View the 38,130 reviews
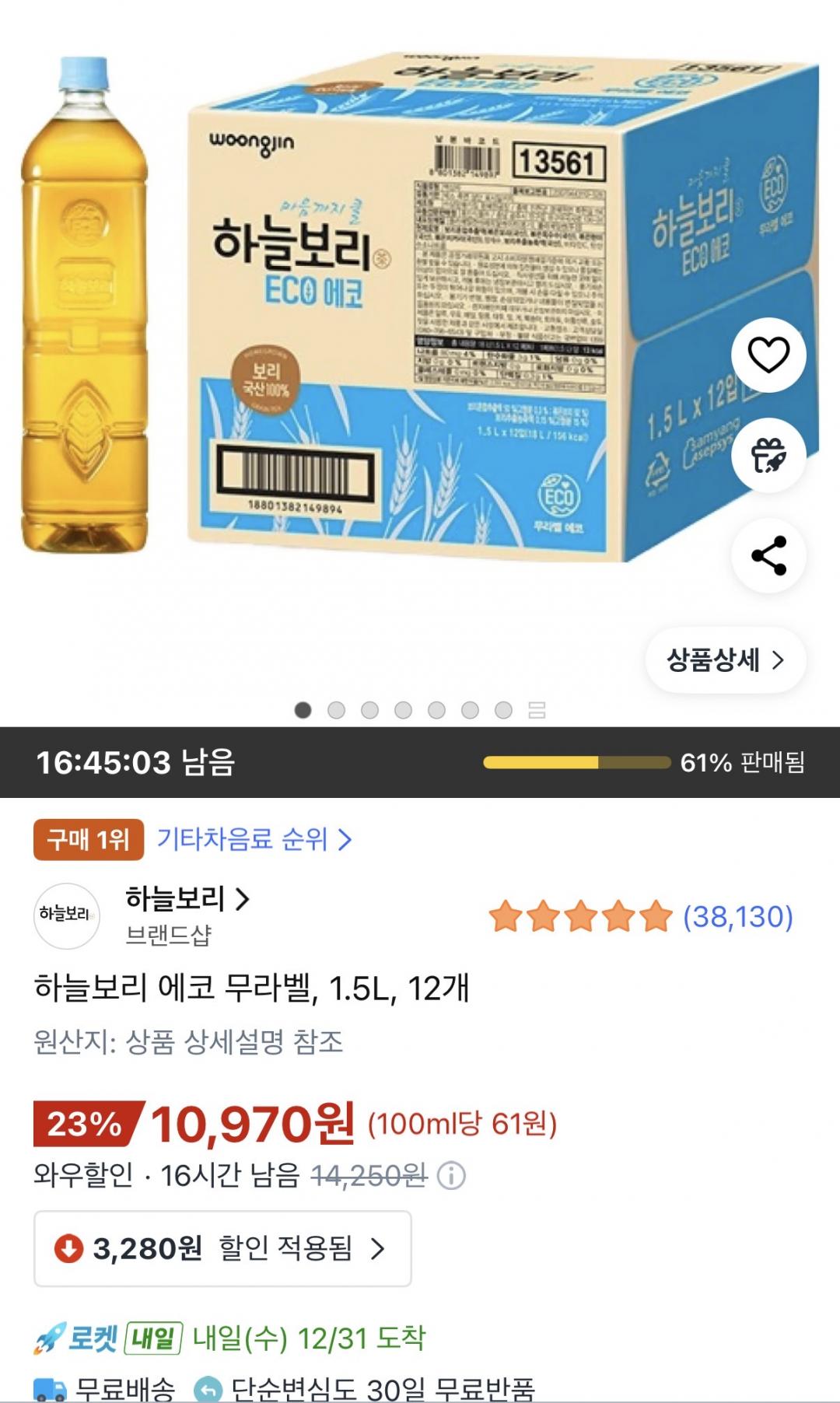This screenshot has width=840, height=1403. [737, 917]
